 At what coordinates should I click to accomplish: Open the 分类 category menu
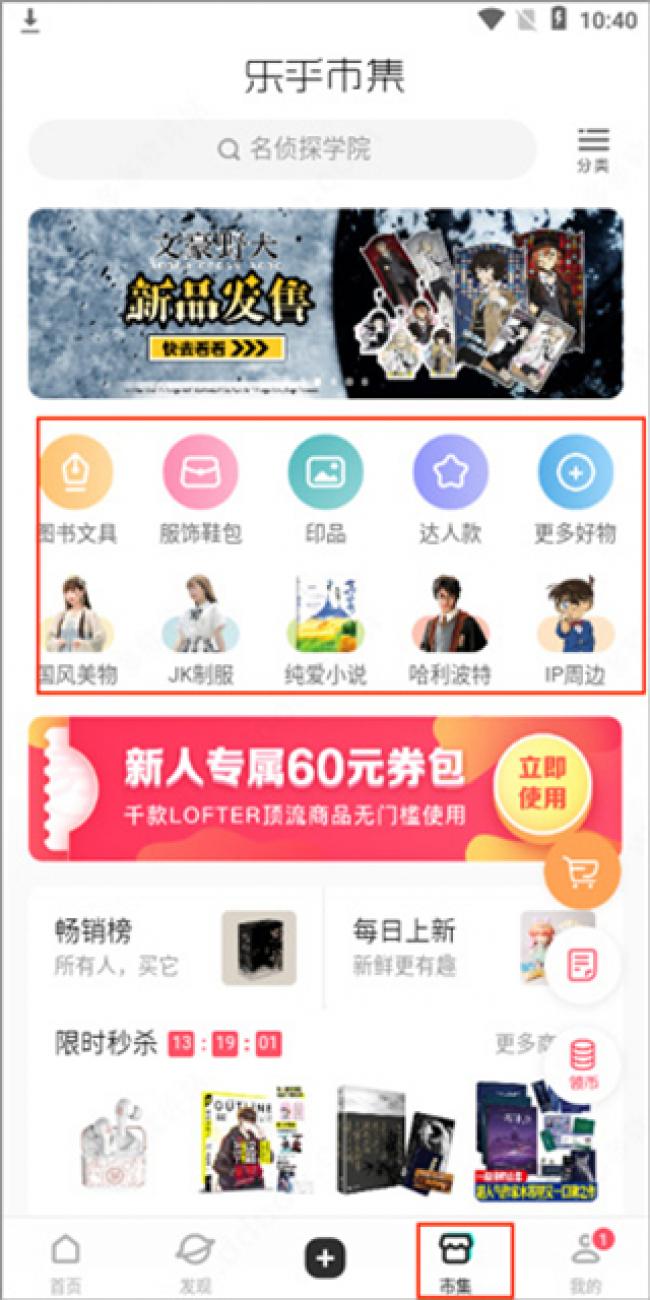[593, 150]
